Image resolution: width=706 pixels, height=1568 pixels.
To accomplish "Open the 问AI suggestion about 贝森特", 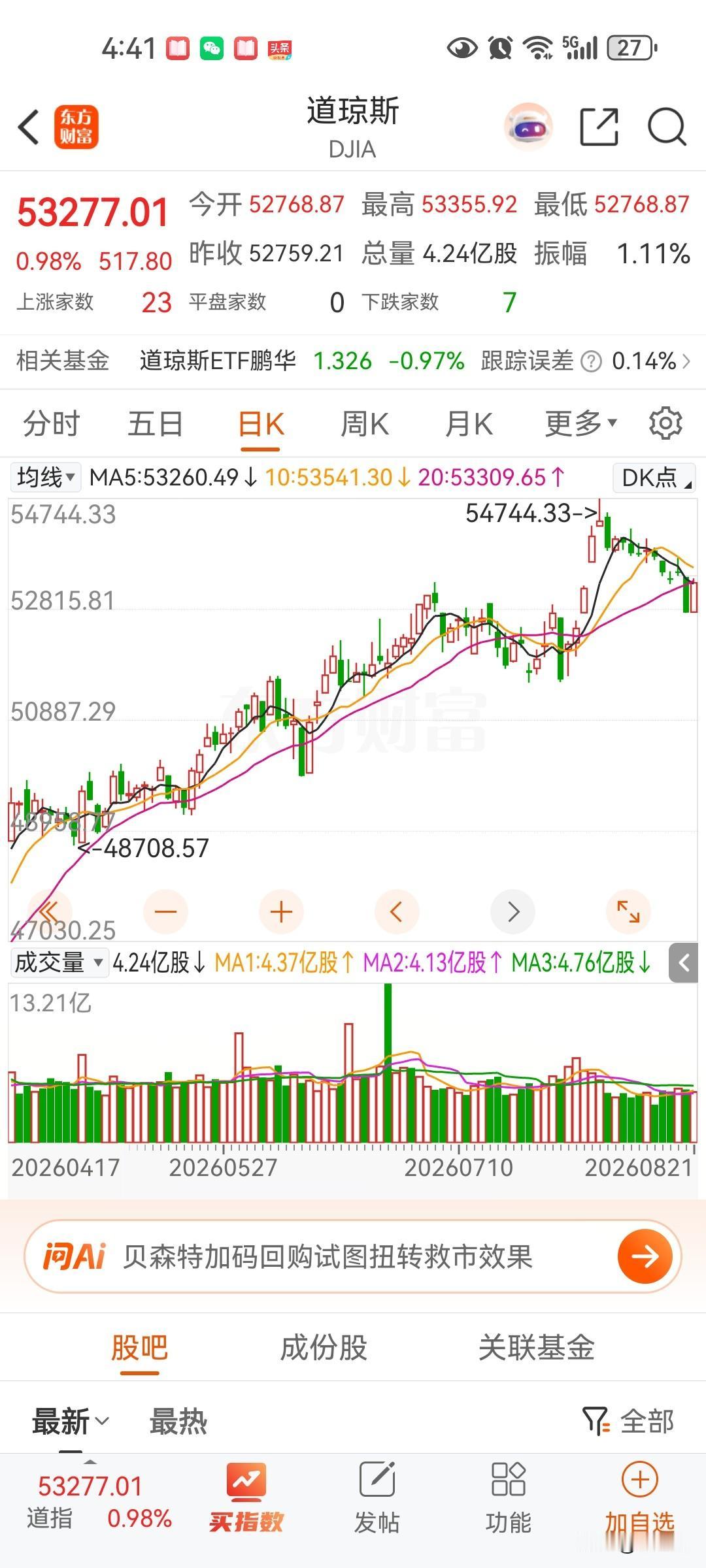I will click(353, 1256).
